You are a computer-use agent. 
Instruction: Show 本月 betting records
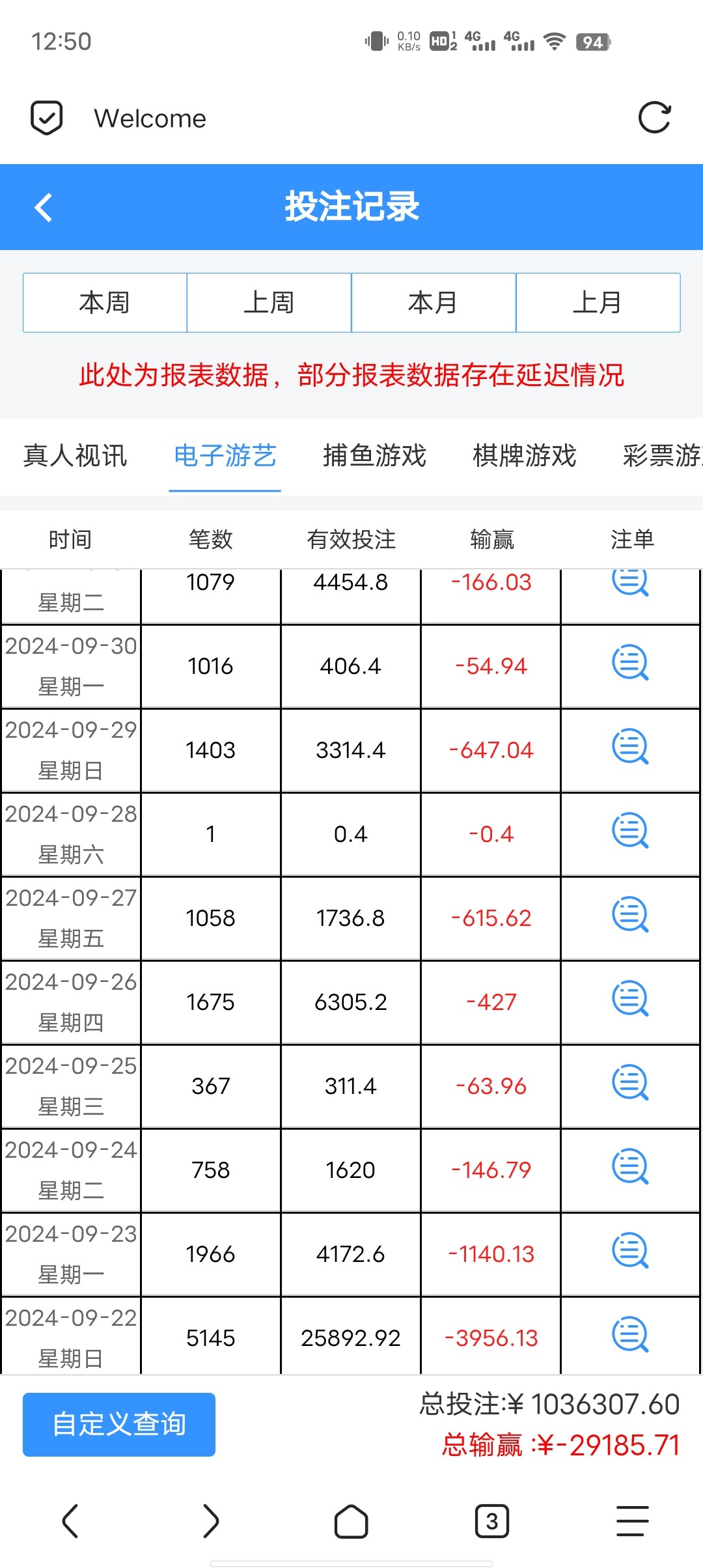pos(434,303)
